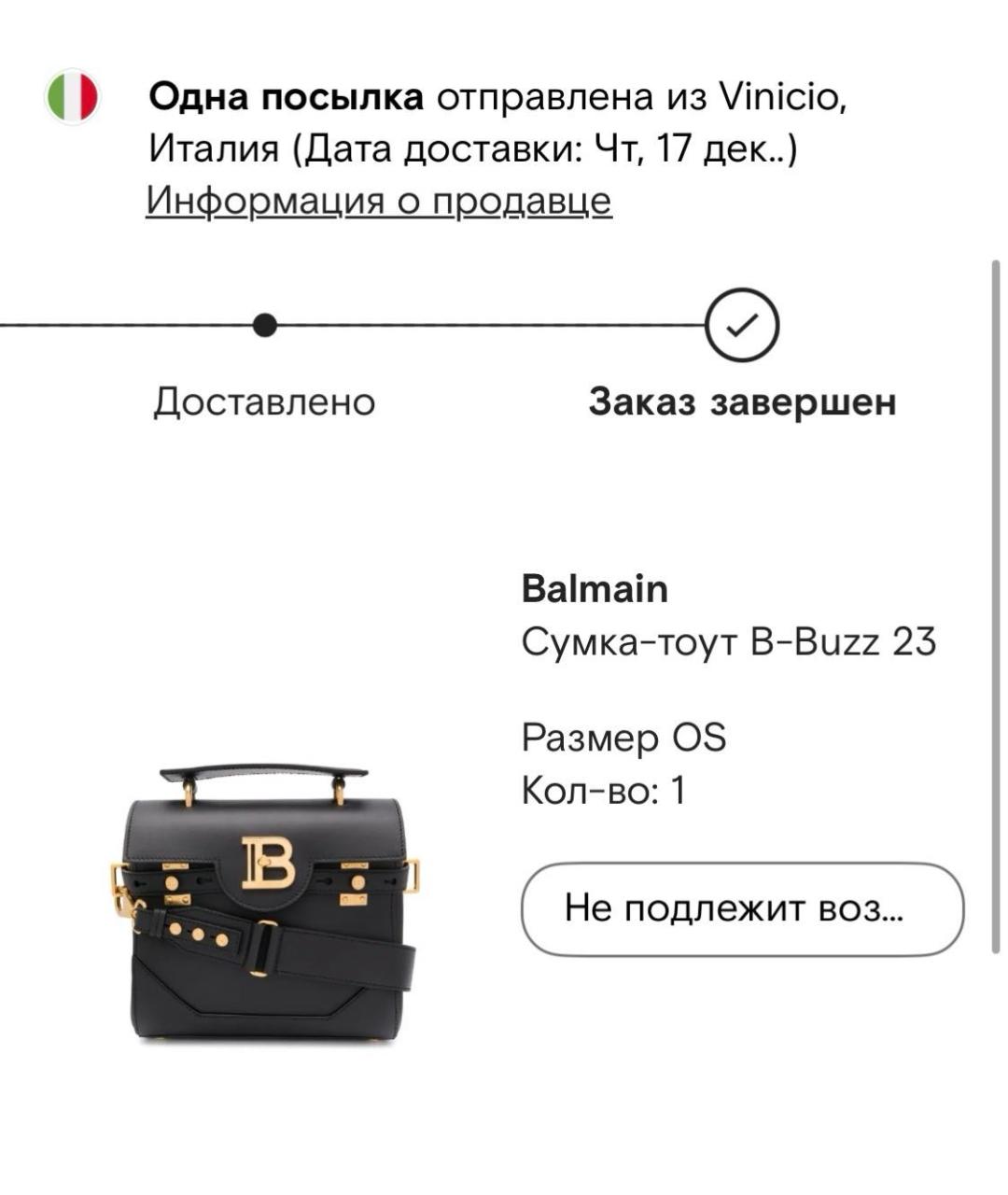This screenshot has height=1195, width=1008.
Task: Open the Balmain B-Buzz 23 bag image
Action: click(x=266, y=902)
